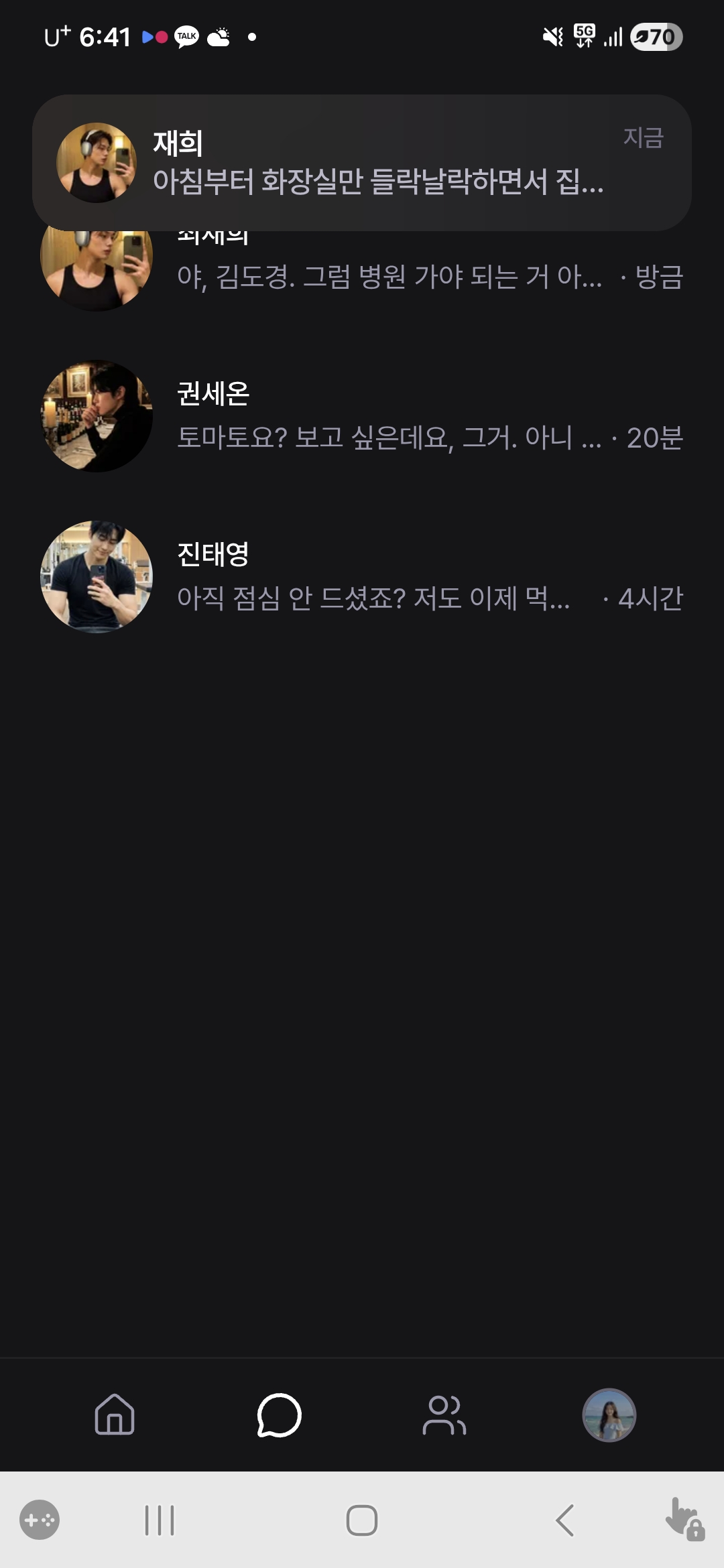Select the chat bubble tab
Viewport: 724px width, 1568px height.
pyautogui.click(x=279, y=1415)
